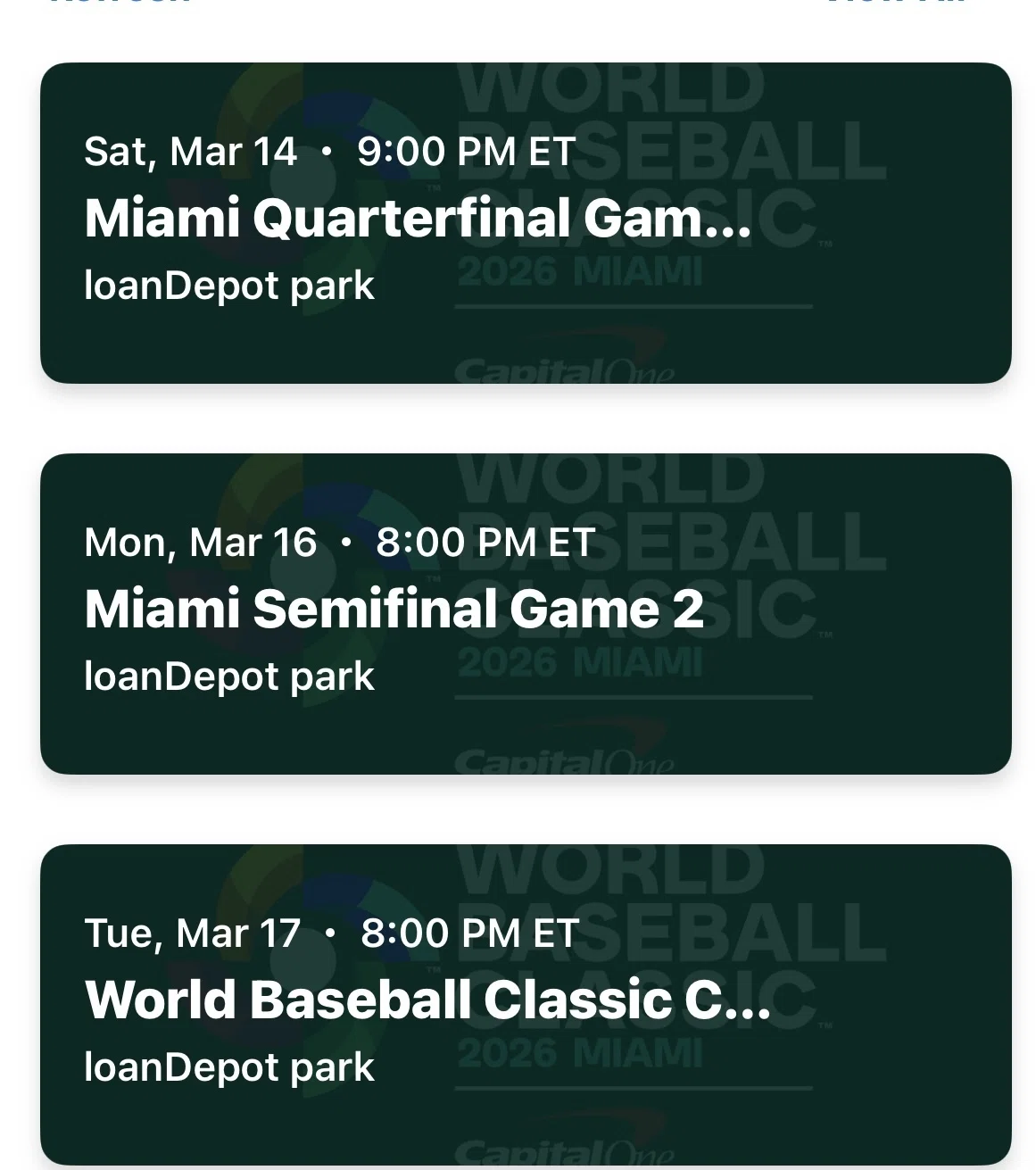Open the Miami Quarterfinal Game ticket card
Image resolution: width=1036 pixels, height=1170 pixels.
tap(526, 223)
